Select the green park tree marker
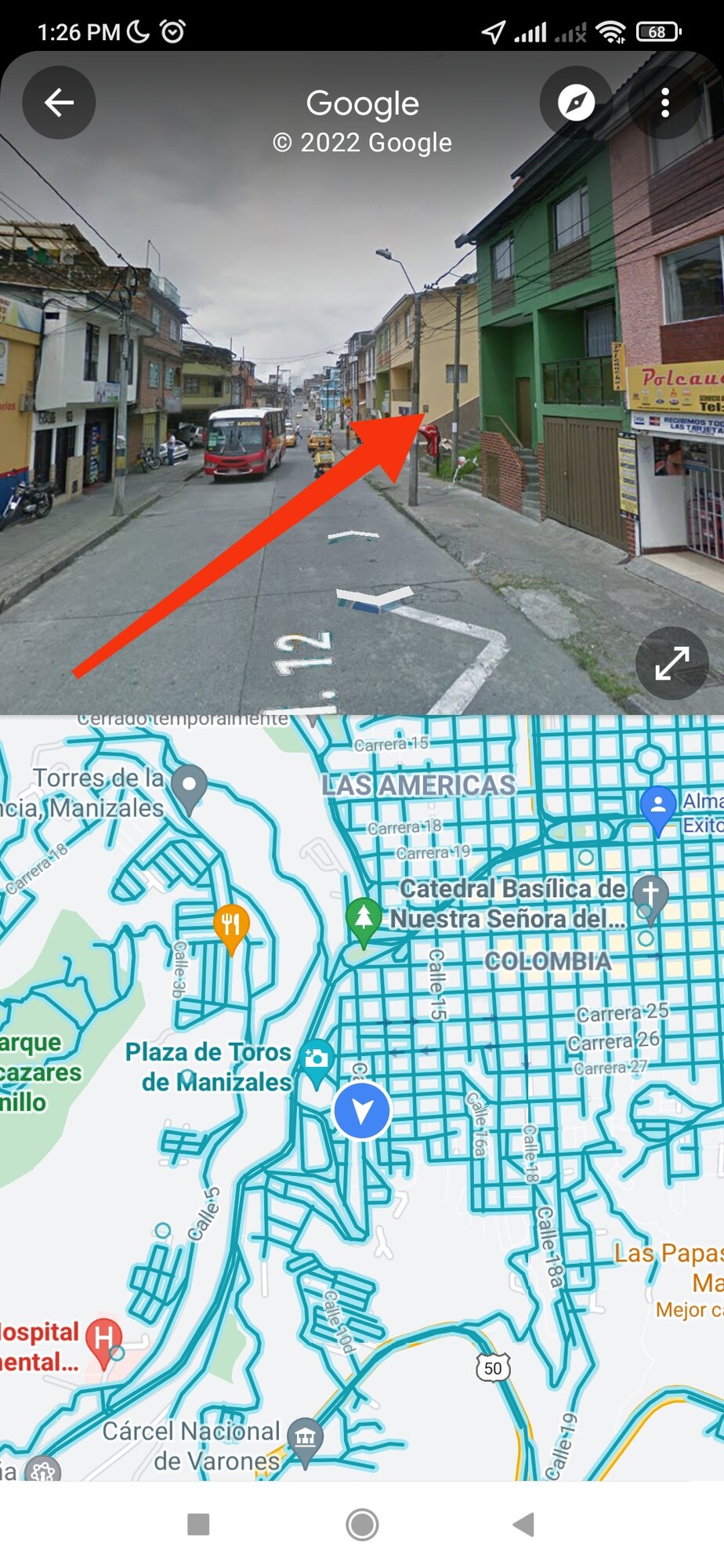This screenshot has width=724, height=1568. tap(364, 917)
